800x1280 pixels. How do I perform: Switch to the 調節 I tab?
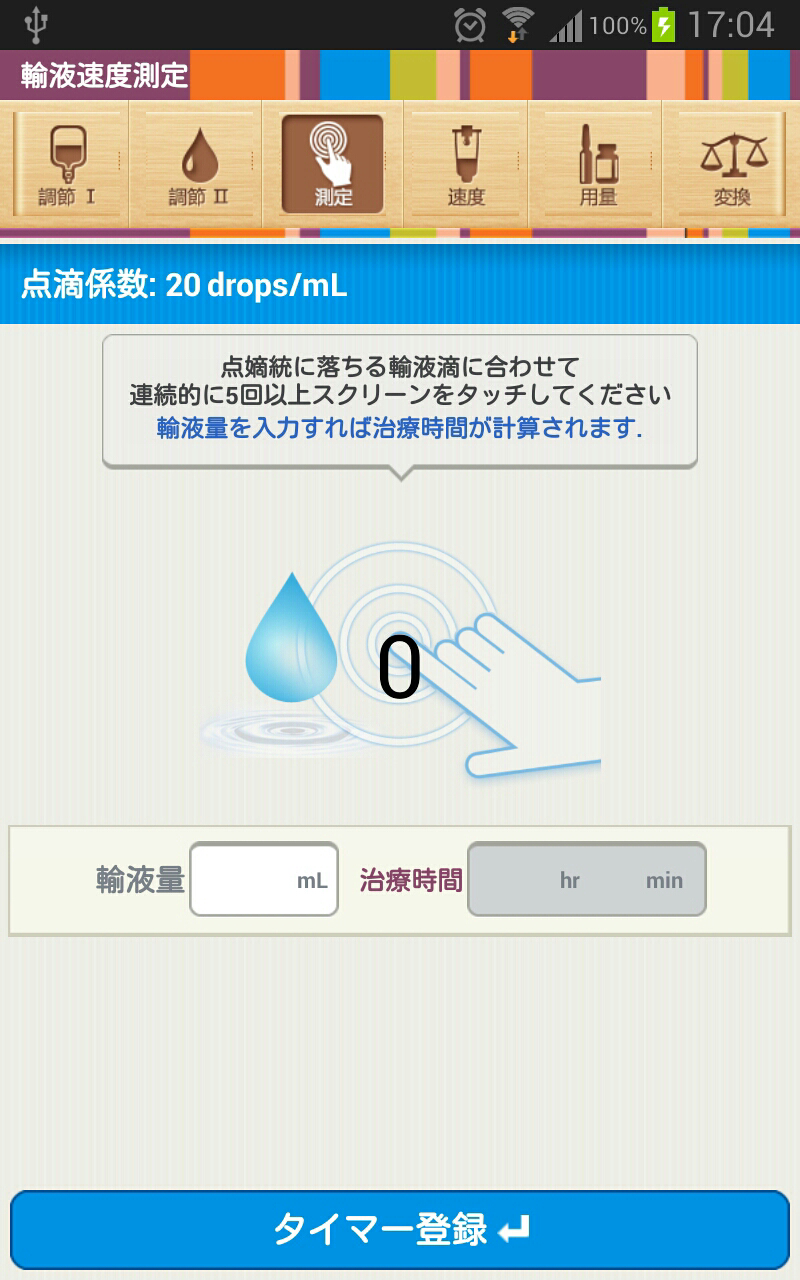pos(67,166)
